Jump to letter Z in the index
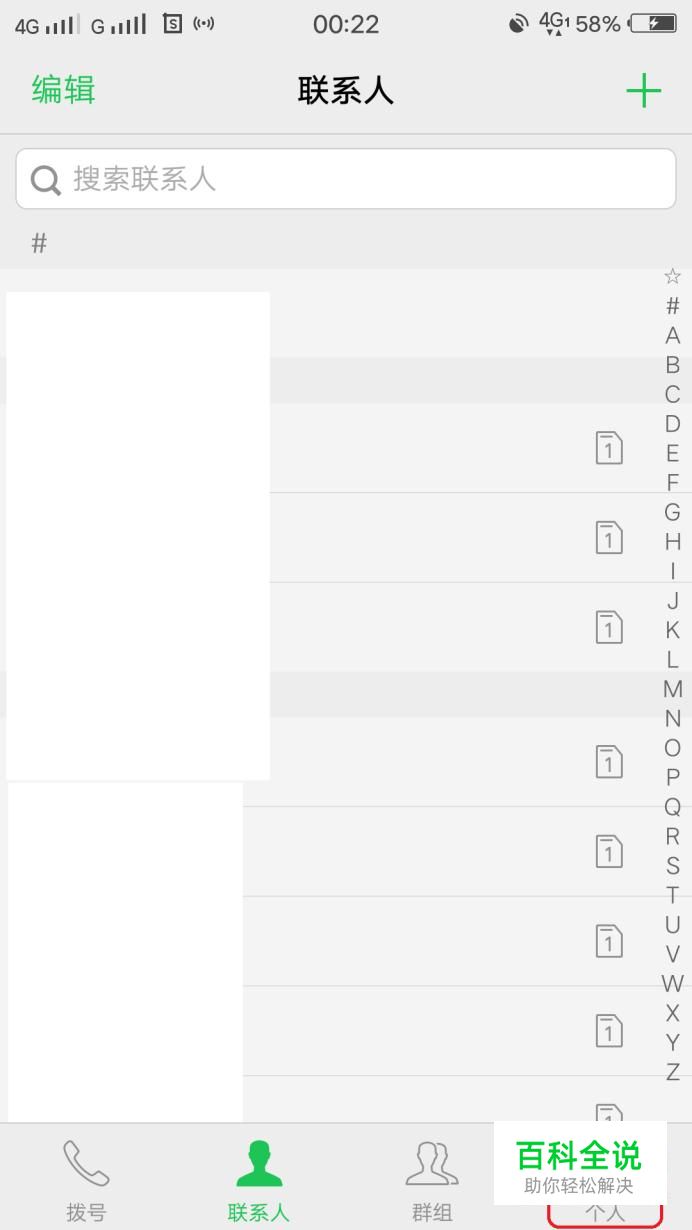This screenshot has width=692, height=1230. pos(672,1072)
